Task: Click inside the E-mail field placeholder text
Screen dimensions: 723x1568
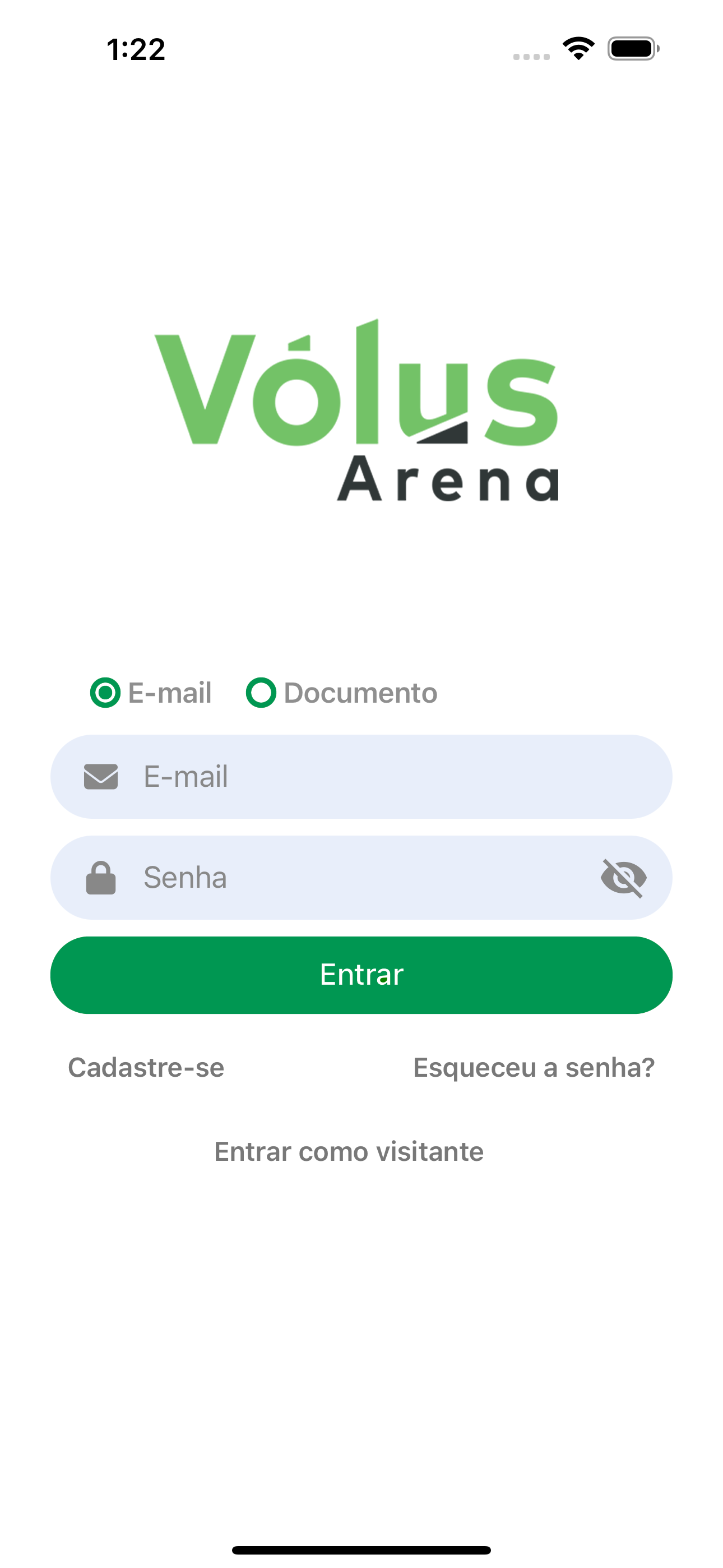Action: click(x=186, y=777)
